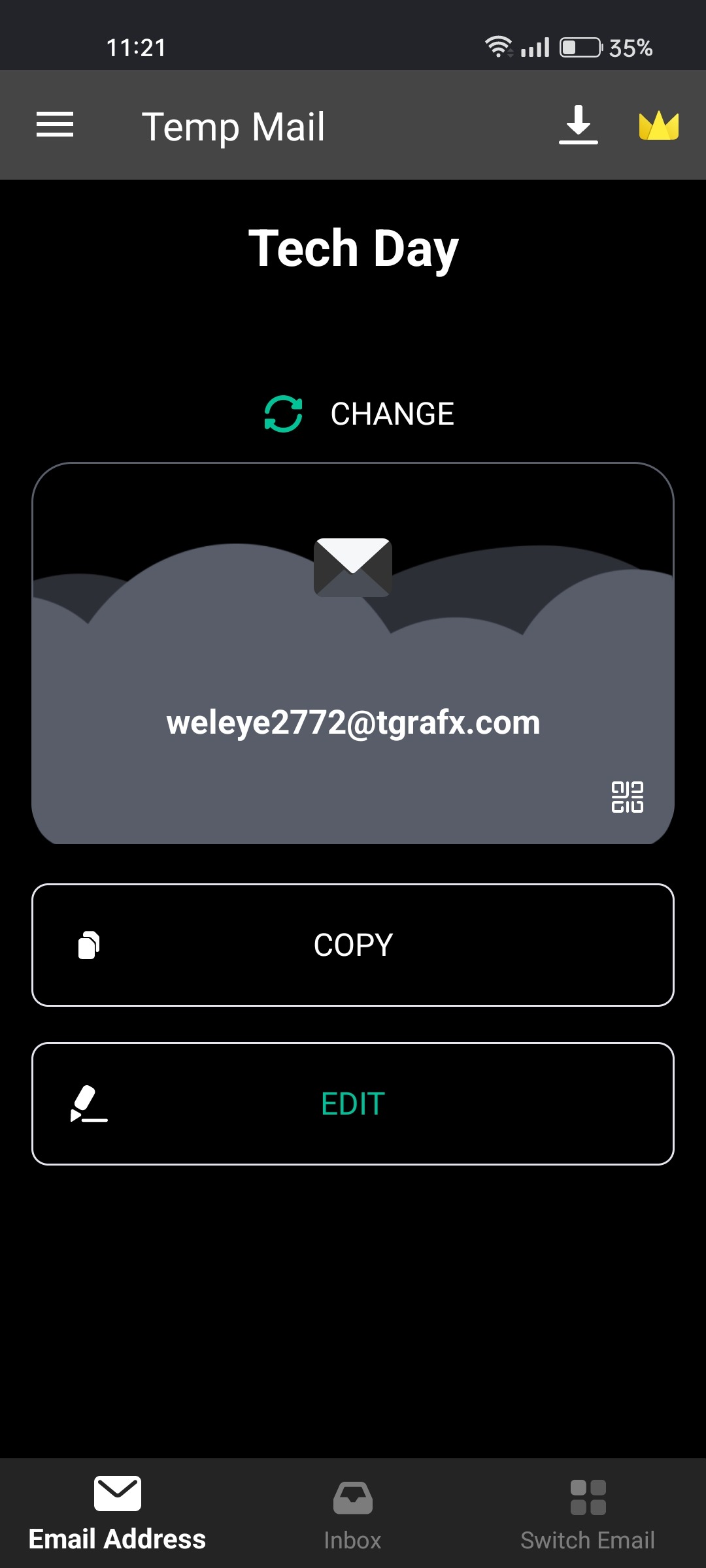This screenshot has width=706, height=1568.
Task: Copy the email address to clipboard
Action: pos(353,945)
